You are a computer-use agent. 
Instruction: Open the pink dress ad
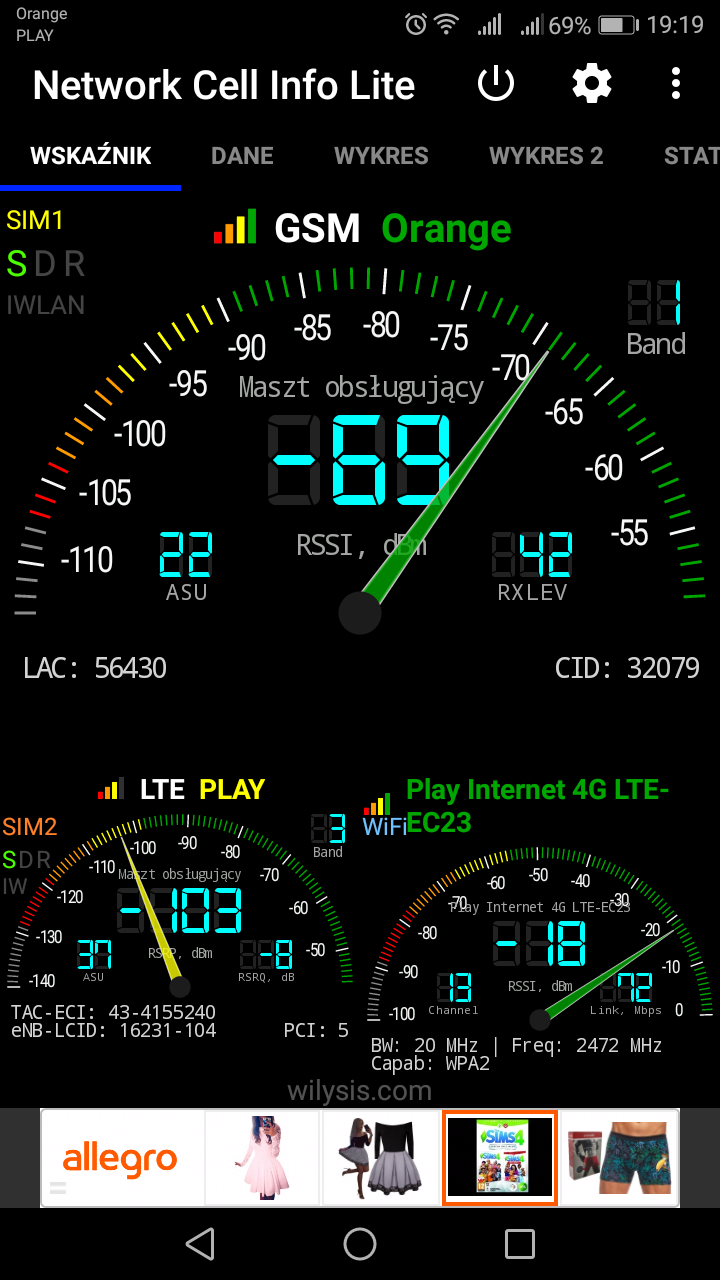[x=263, y=1157]
